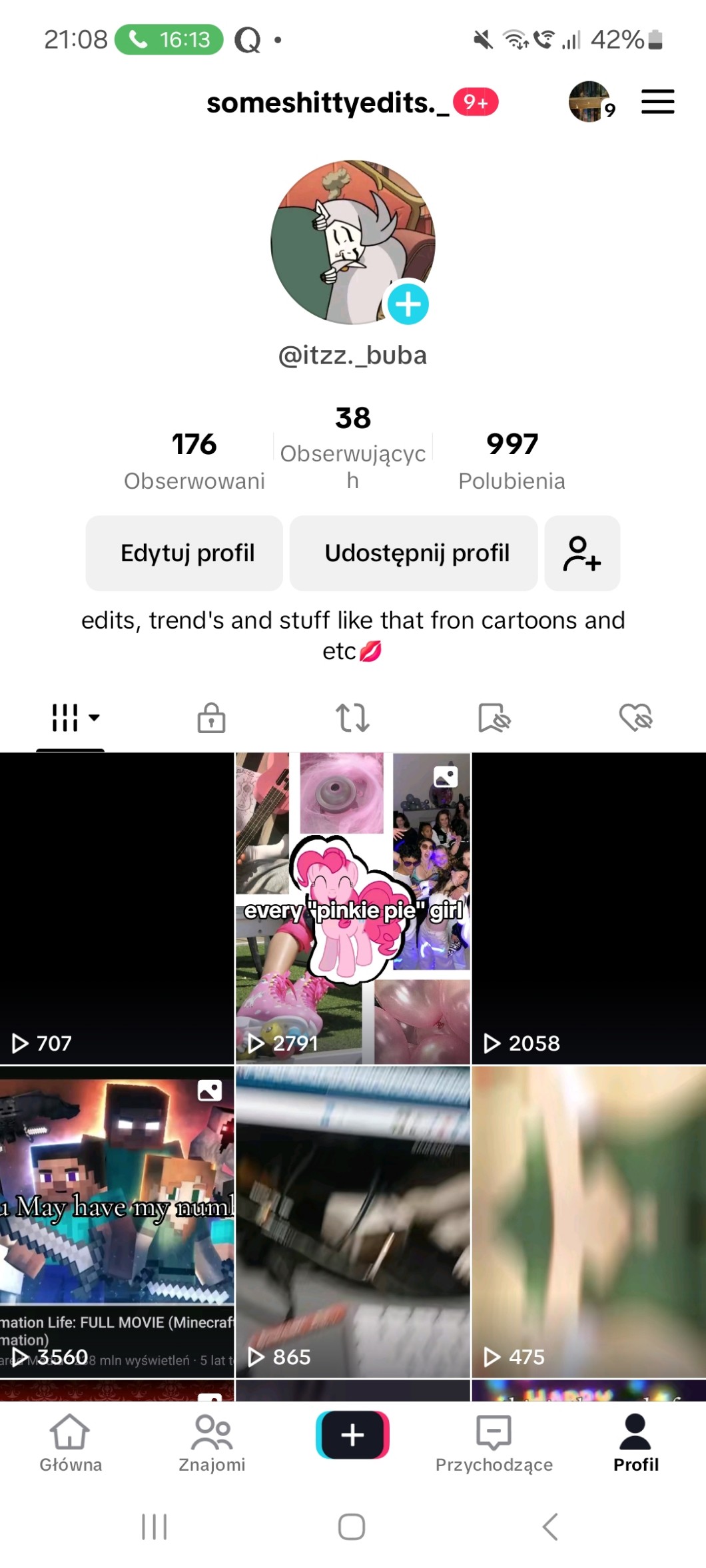The height and width of the screenshot is (1568, 706).
Task: Switch to the reposts tab
Action: point(352,718)
